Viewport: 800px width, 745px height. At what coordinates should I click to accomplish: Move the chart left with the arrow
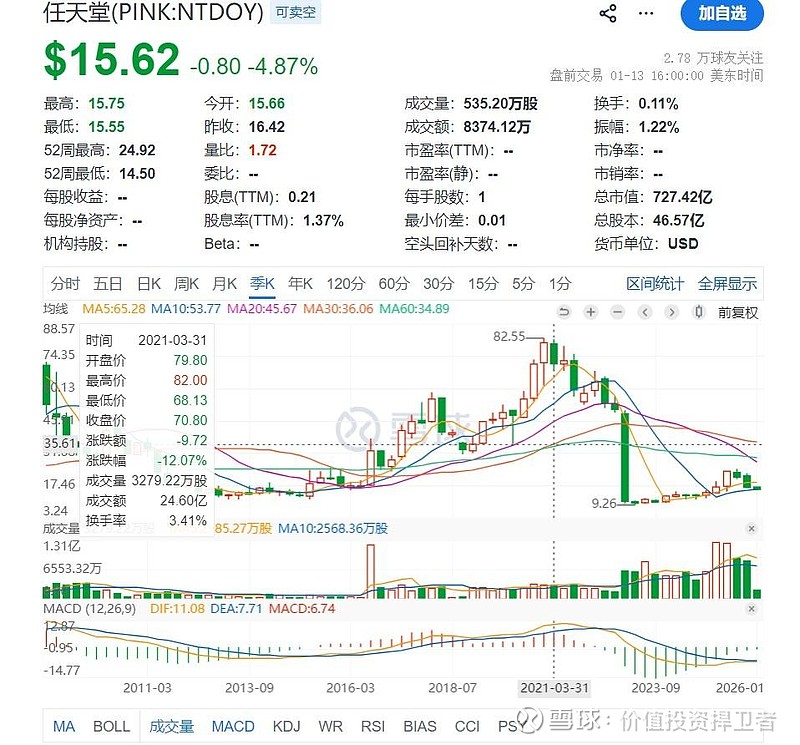645,312
